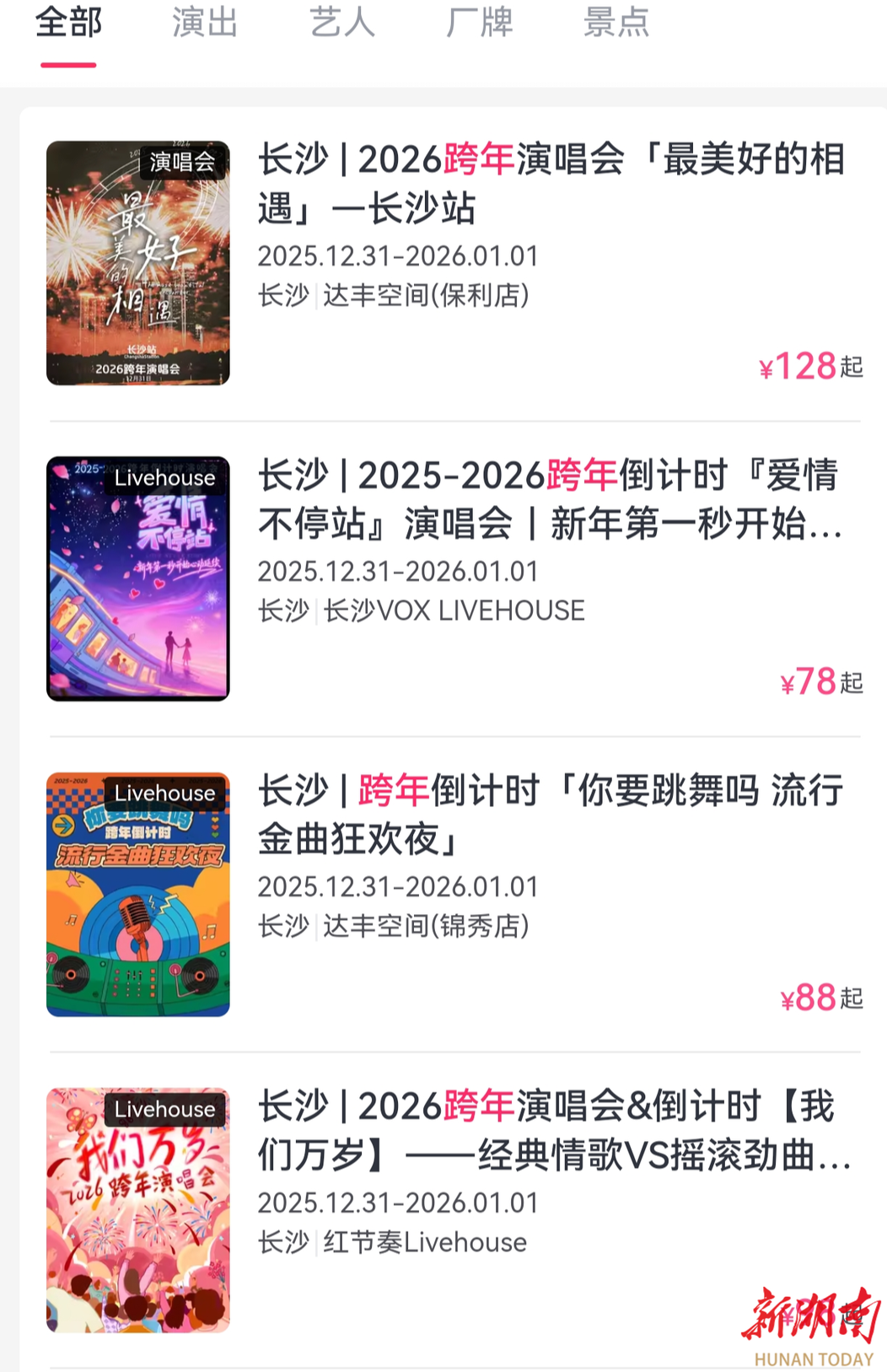
Task: Select the 厂牌 tab
Action: [479, 23]
